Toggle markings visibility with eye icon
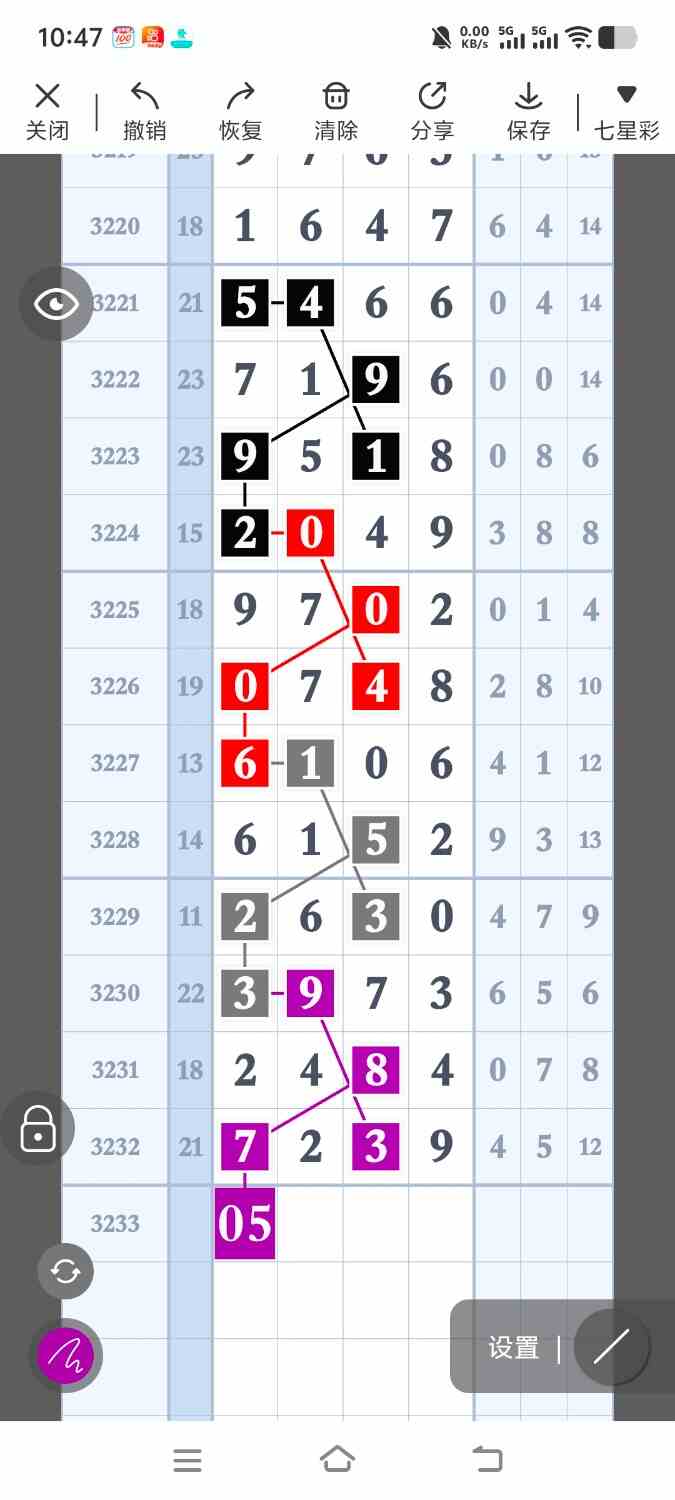Viewport: 675px width, 1500px height. click(56, 304)
